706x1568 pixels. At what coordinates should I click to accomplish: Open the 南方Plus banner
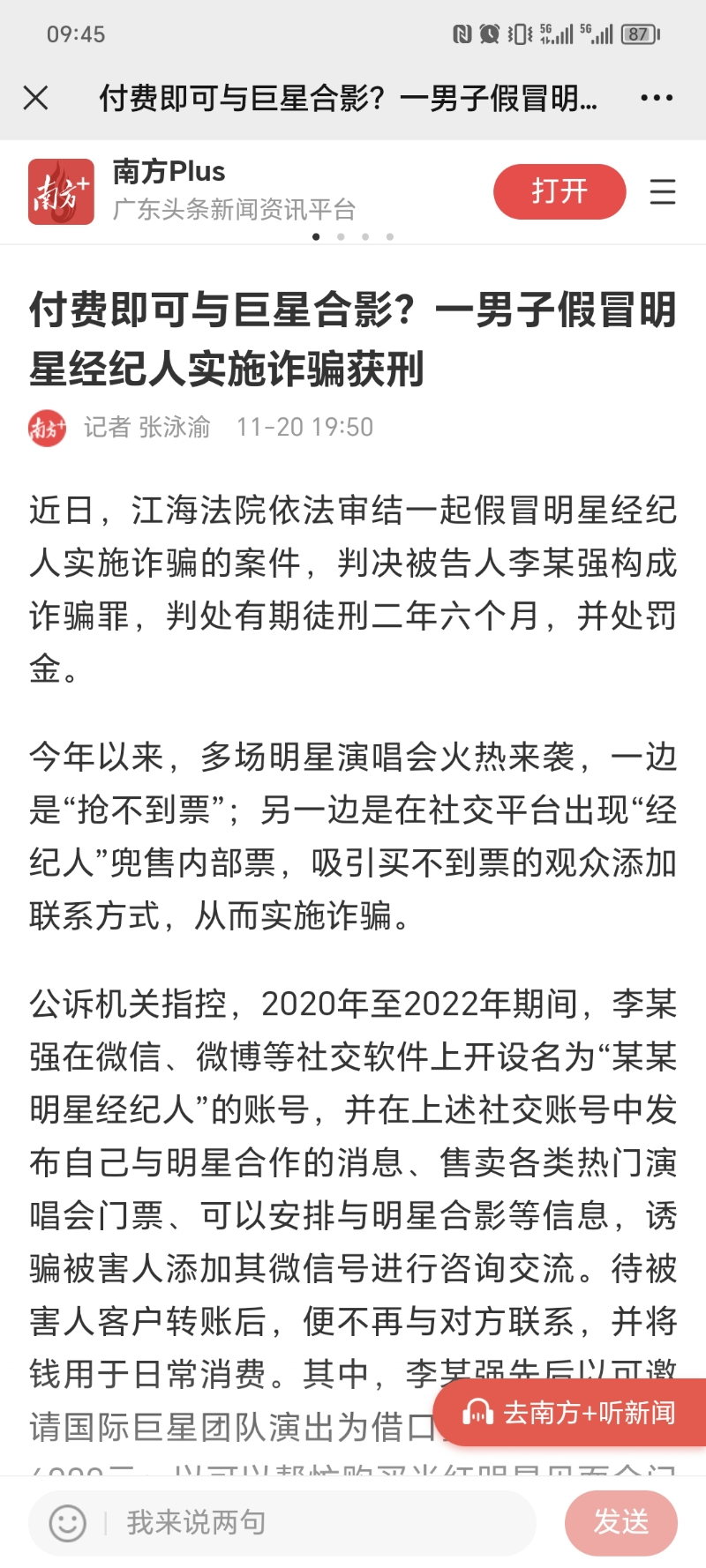(234, 190)
